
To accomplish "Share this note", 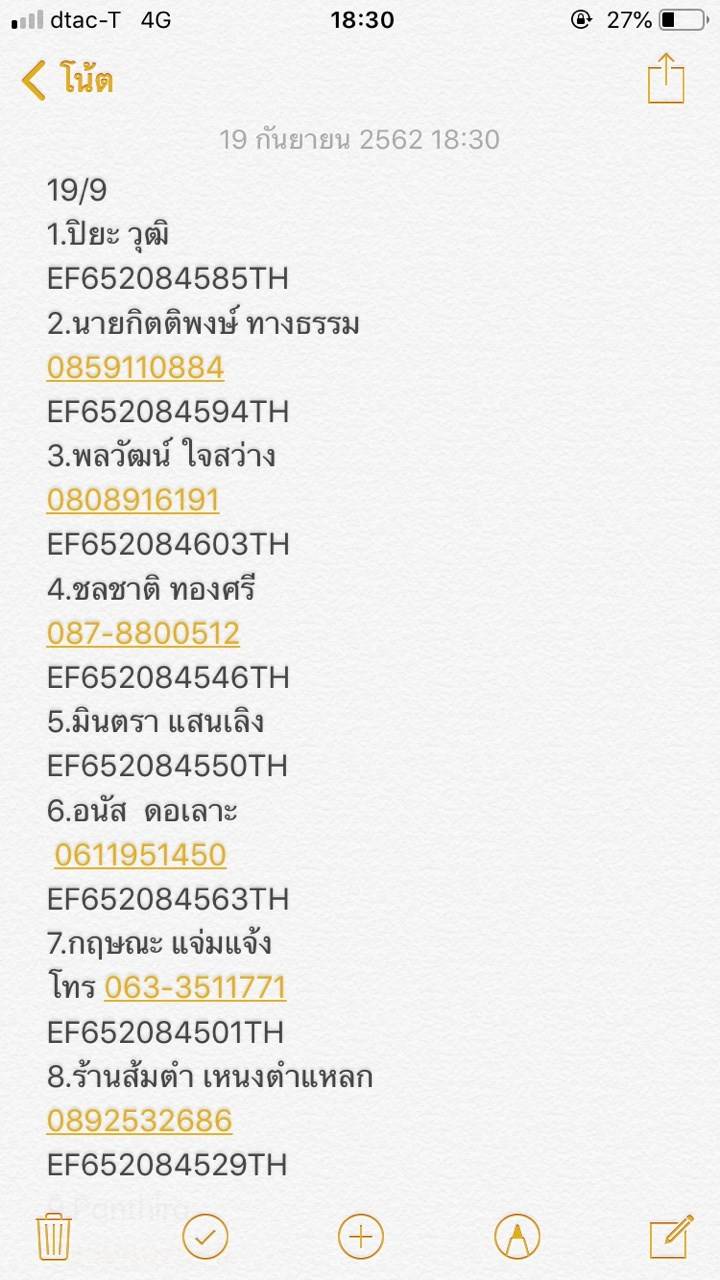I will (x=666, y=78).
